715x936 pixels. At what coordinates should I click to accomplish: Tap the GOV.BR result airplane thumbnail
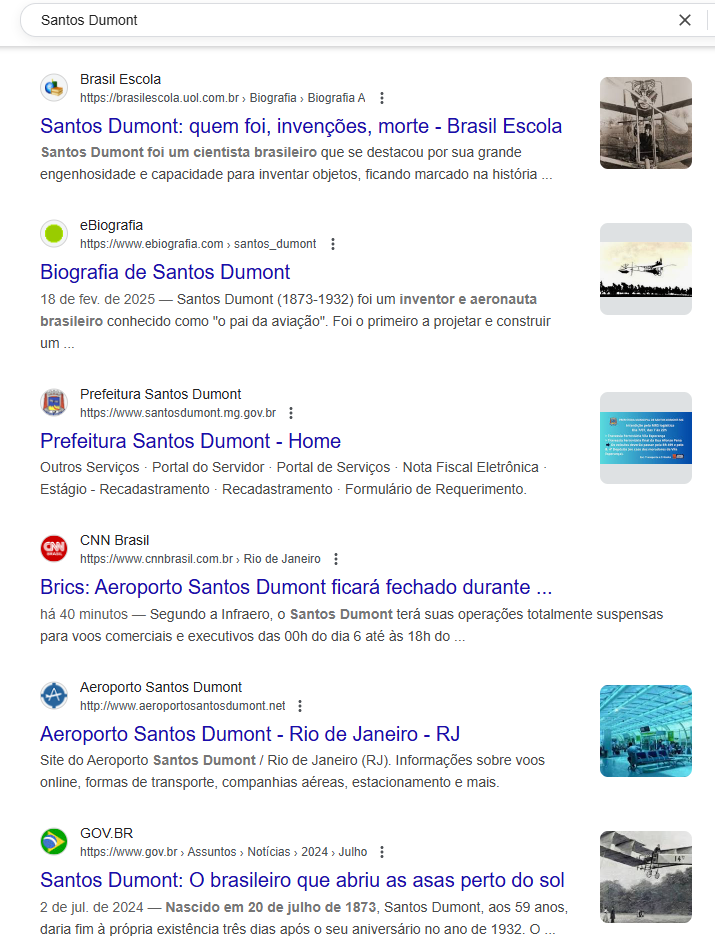point(645,877)
